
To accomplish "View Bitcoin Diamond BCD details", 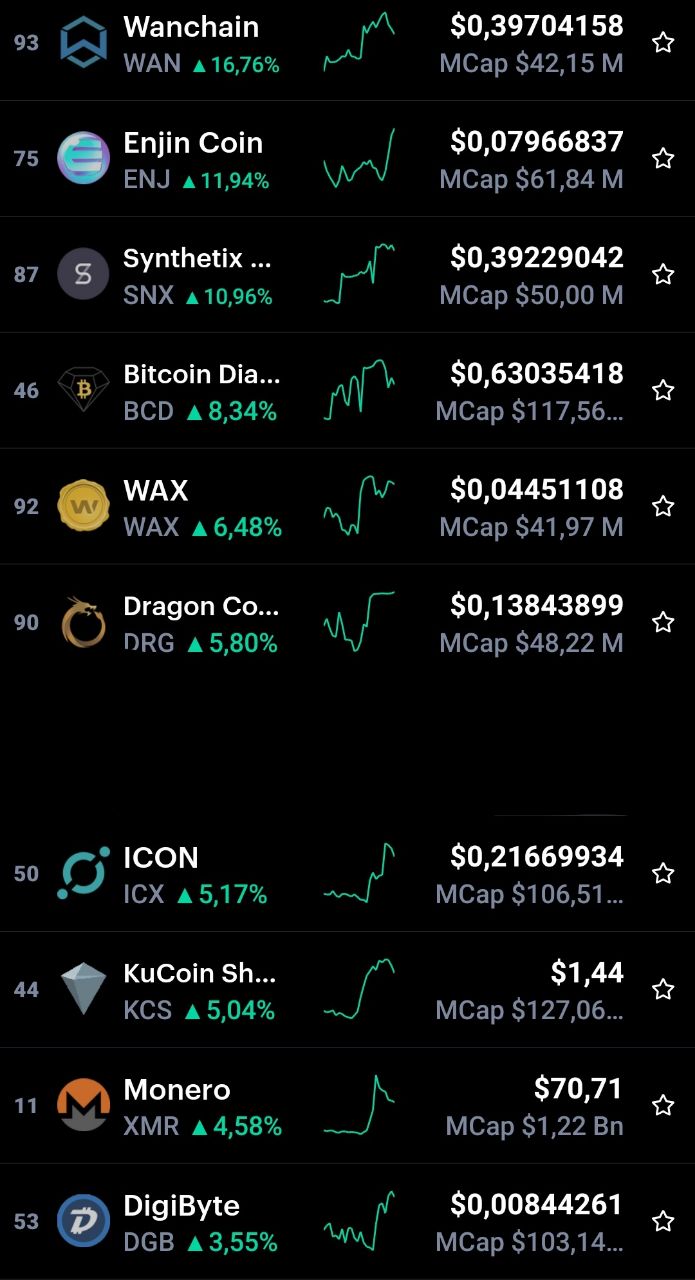I will click(x=347, y=391).
